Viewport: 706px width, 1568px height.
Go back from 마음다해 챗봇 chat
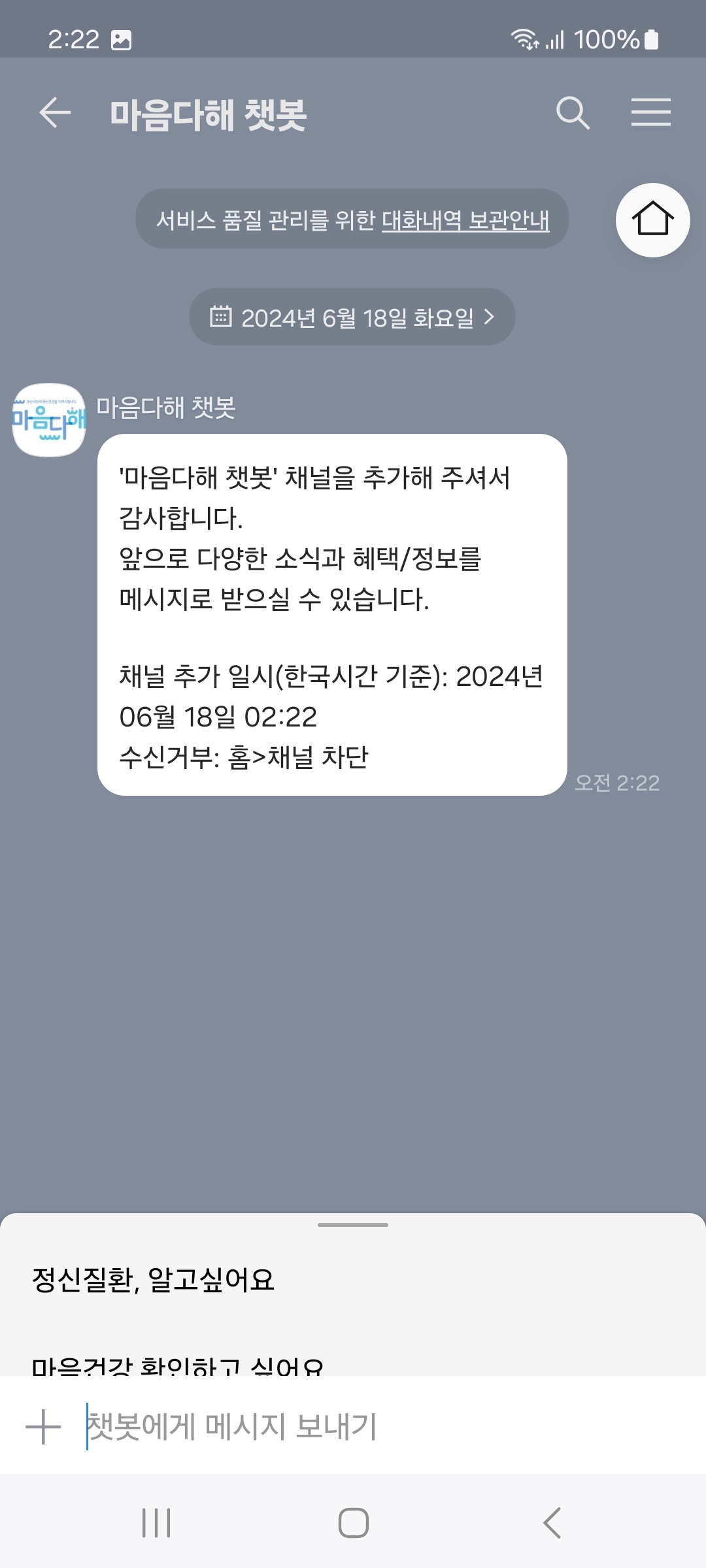click(x=55, y=112)
